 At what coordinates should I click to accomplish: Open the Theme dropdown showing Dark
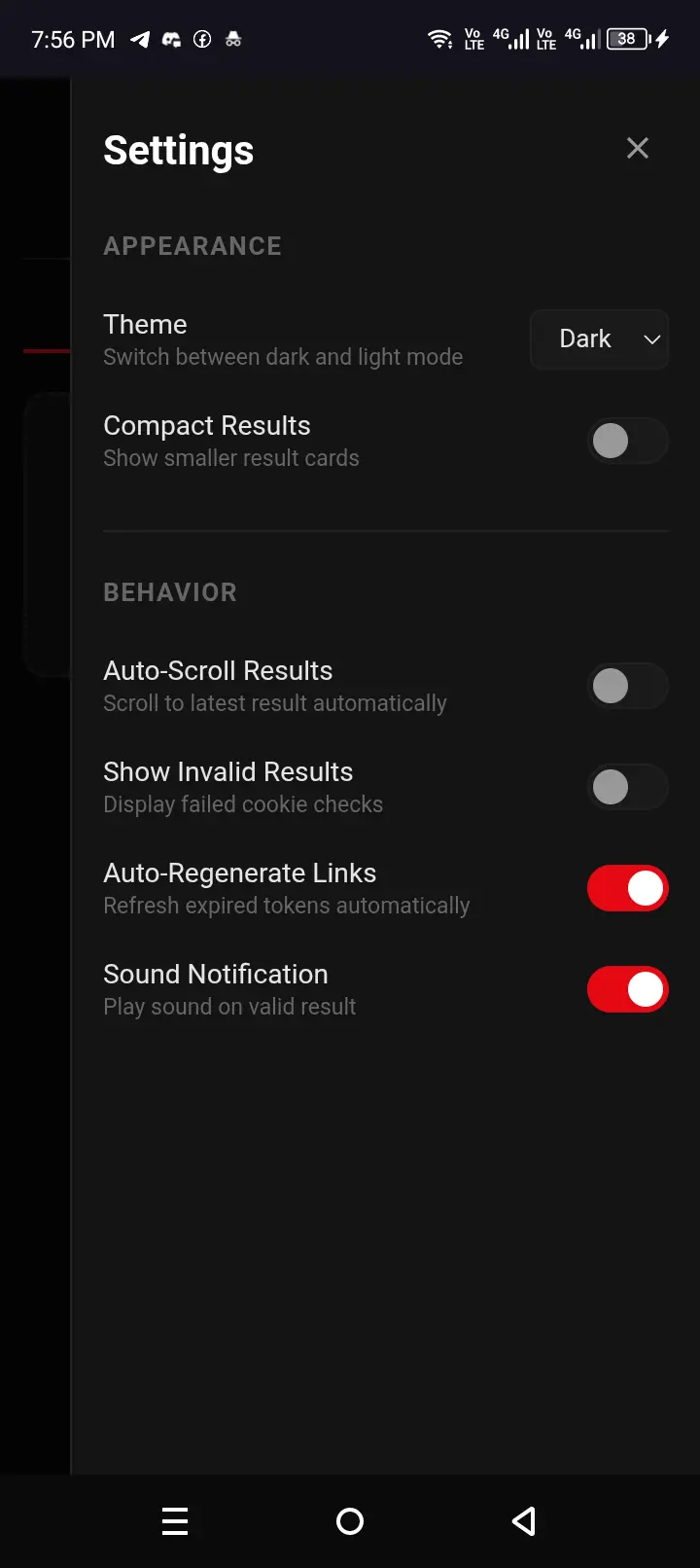point(599,339)
